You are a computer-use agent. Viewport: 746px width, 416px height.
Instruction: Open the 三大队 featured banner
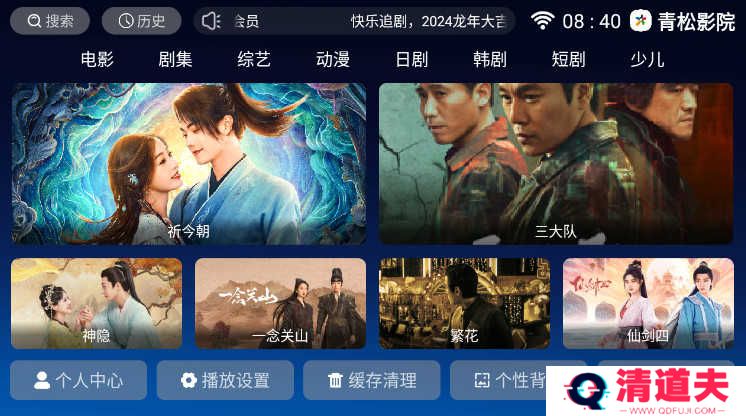coord(555,164)
